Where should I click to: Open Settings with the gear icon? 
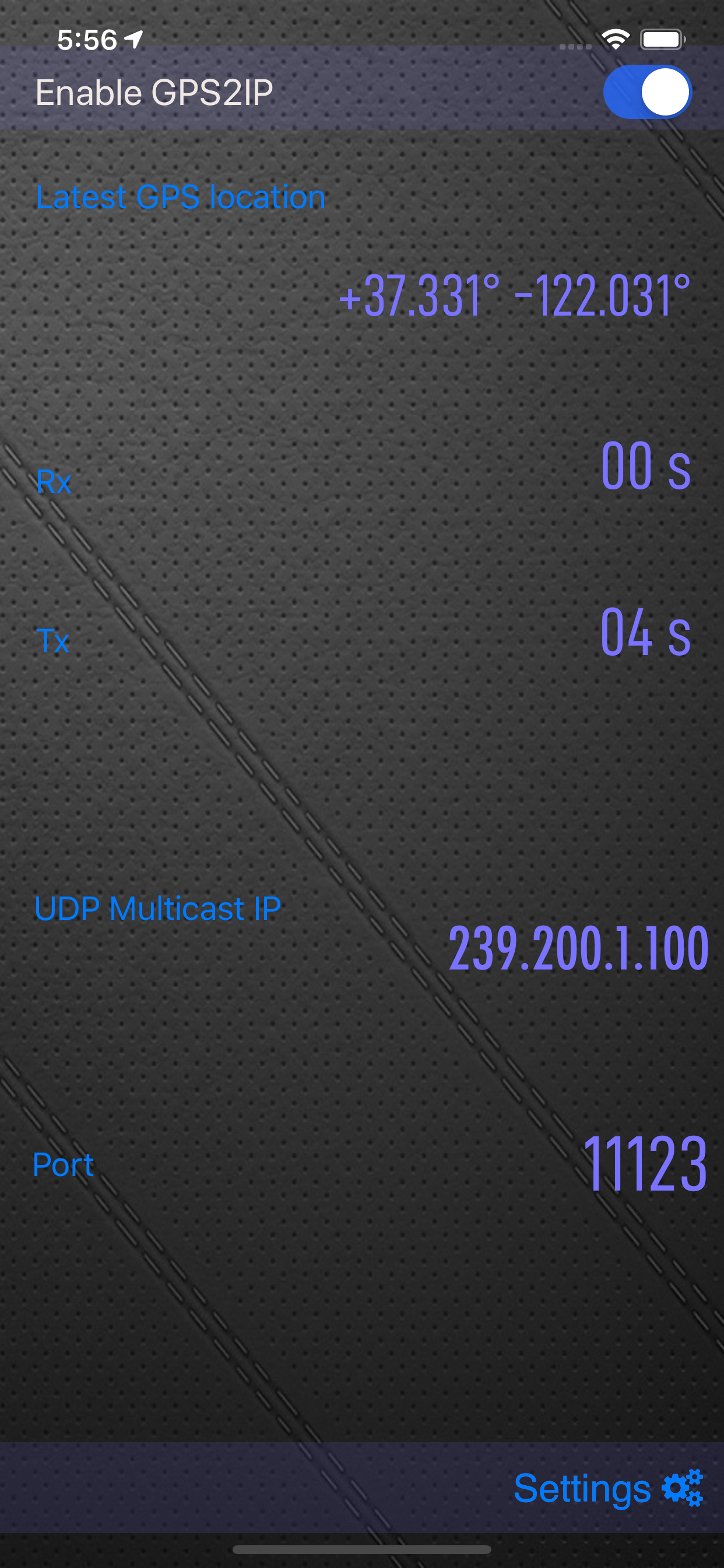[x=609, y=1488]
